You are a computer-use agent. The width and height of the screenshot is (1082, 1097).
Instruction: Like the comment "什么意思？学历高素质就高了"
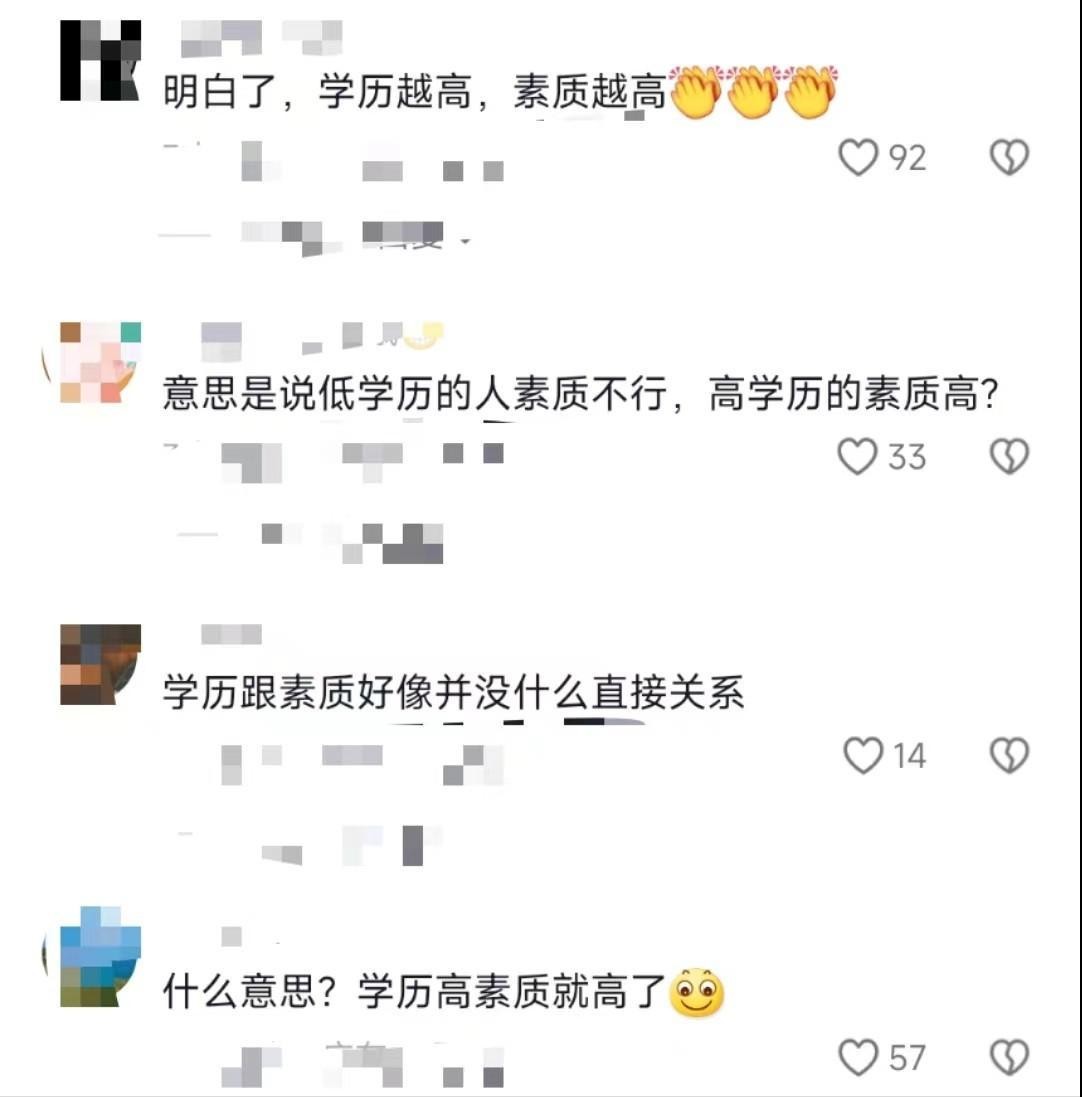click(858, 1057)
